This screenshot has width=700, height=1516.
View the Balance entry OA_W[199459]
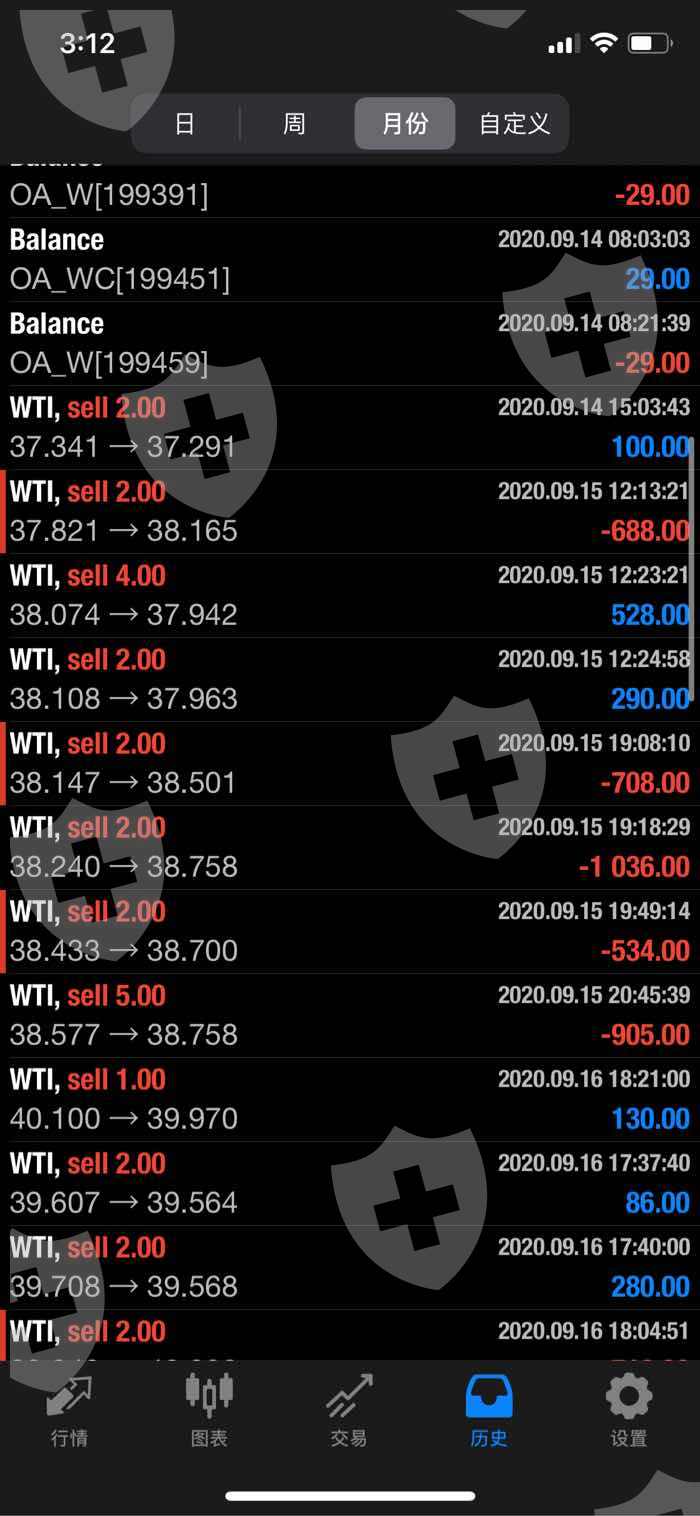tap(350, 344)
